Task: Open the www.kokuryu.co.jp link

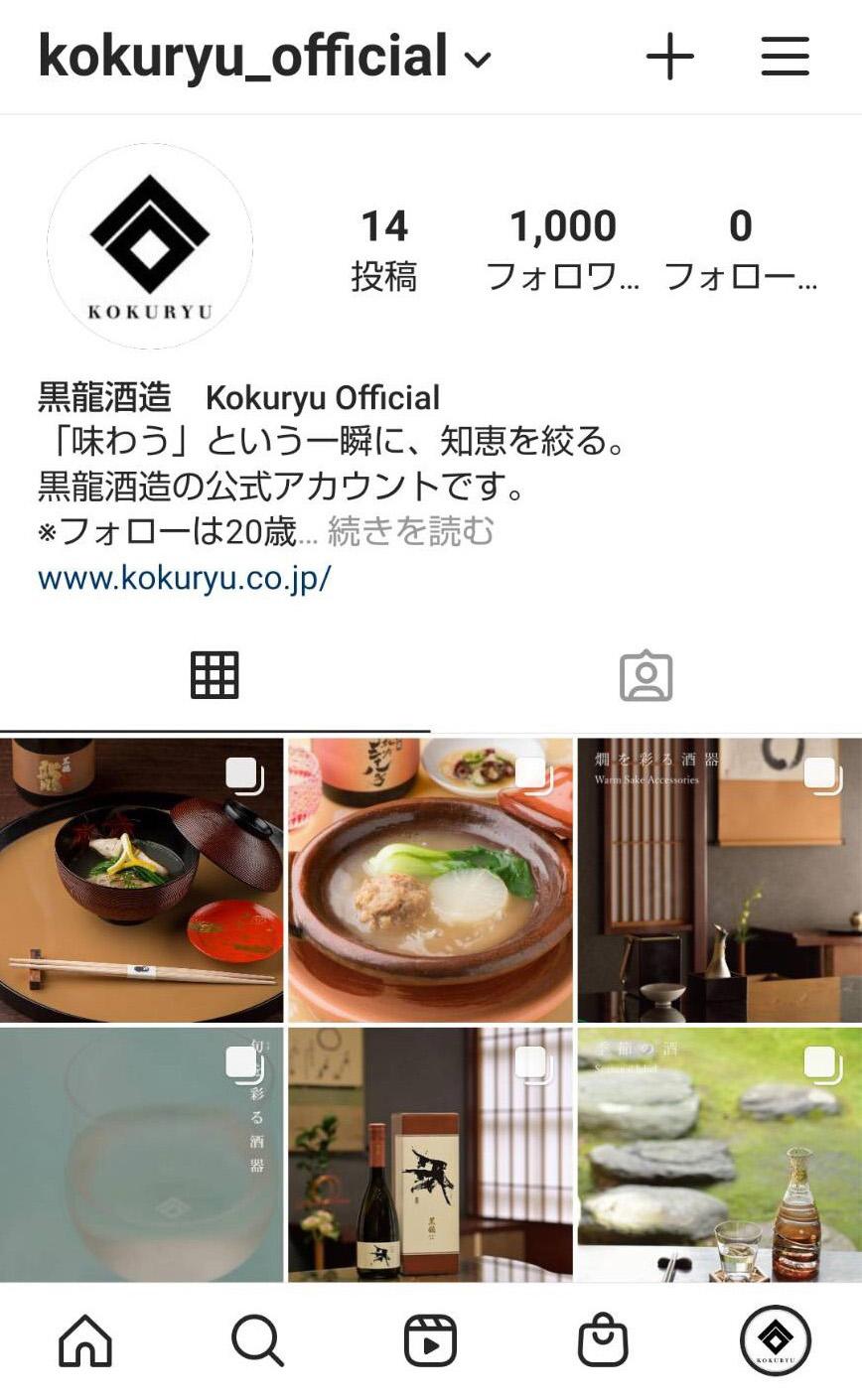Action: [x=184, y=578]
